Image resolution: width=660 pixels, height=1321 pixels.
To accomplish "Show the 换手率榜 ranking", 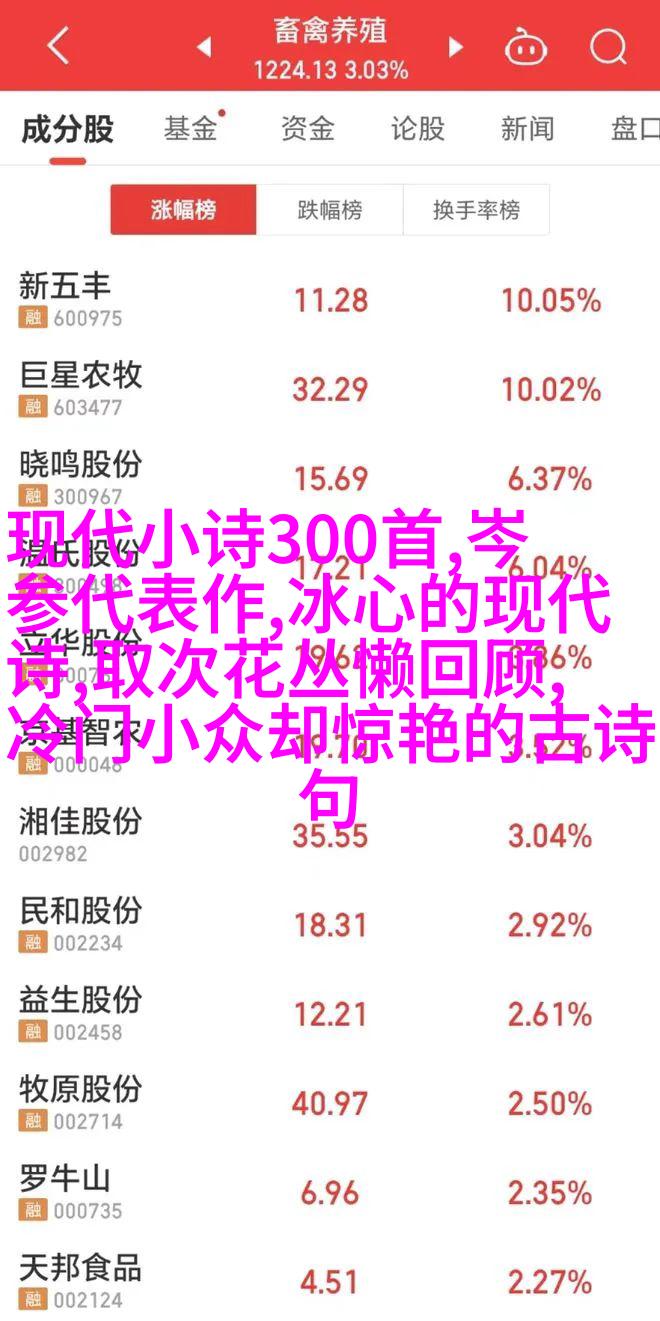I will click(476, 211).
